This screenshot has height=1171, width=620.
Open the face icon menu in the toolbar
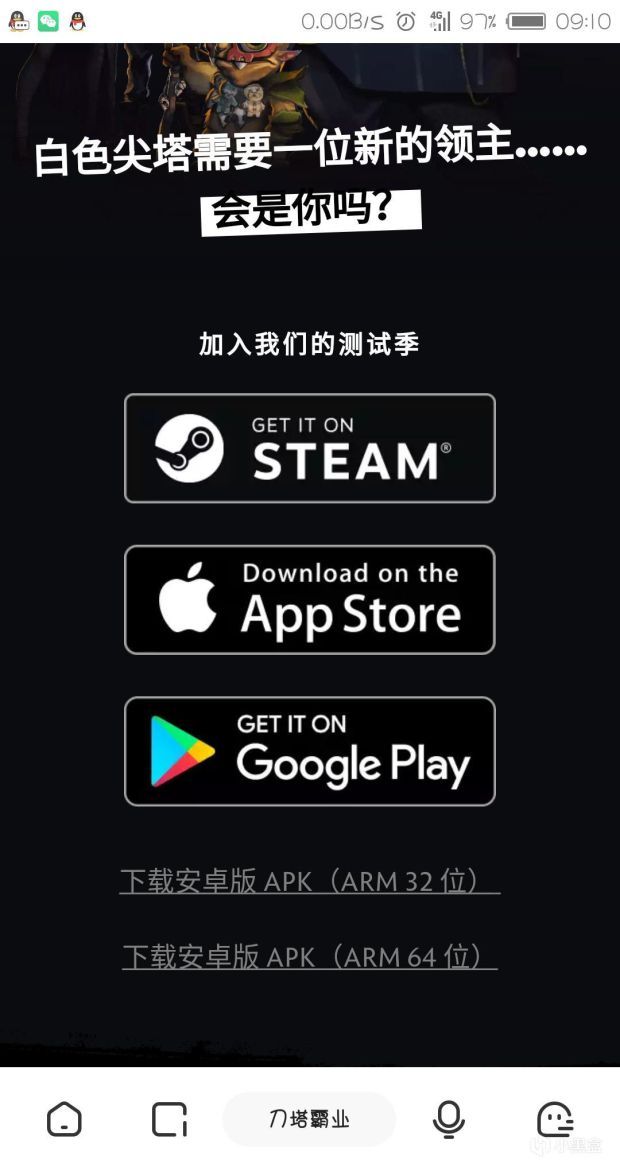pos(555,1119)
